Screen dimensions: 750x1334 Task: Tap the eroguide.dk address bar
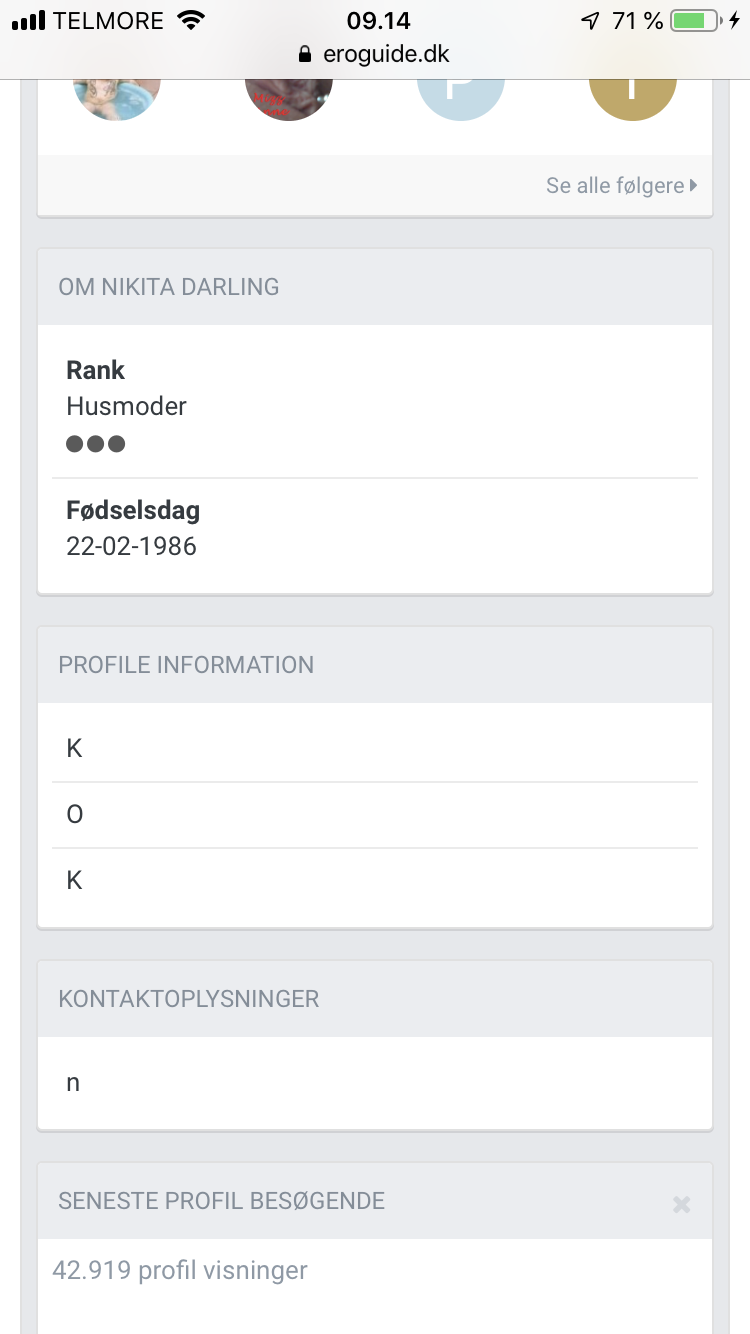[375, 54]
